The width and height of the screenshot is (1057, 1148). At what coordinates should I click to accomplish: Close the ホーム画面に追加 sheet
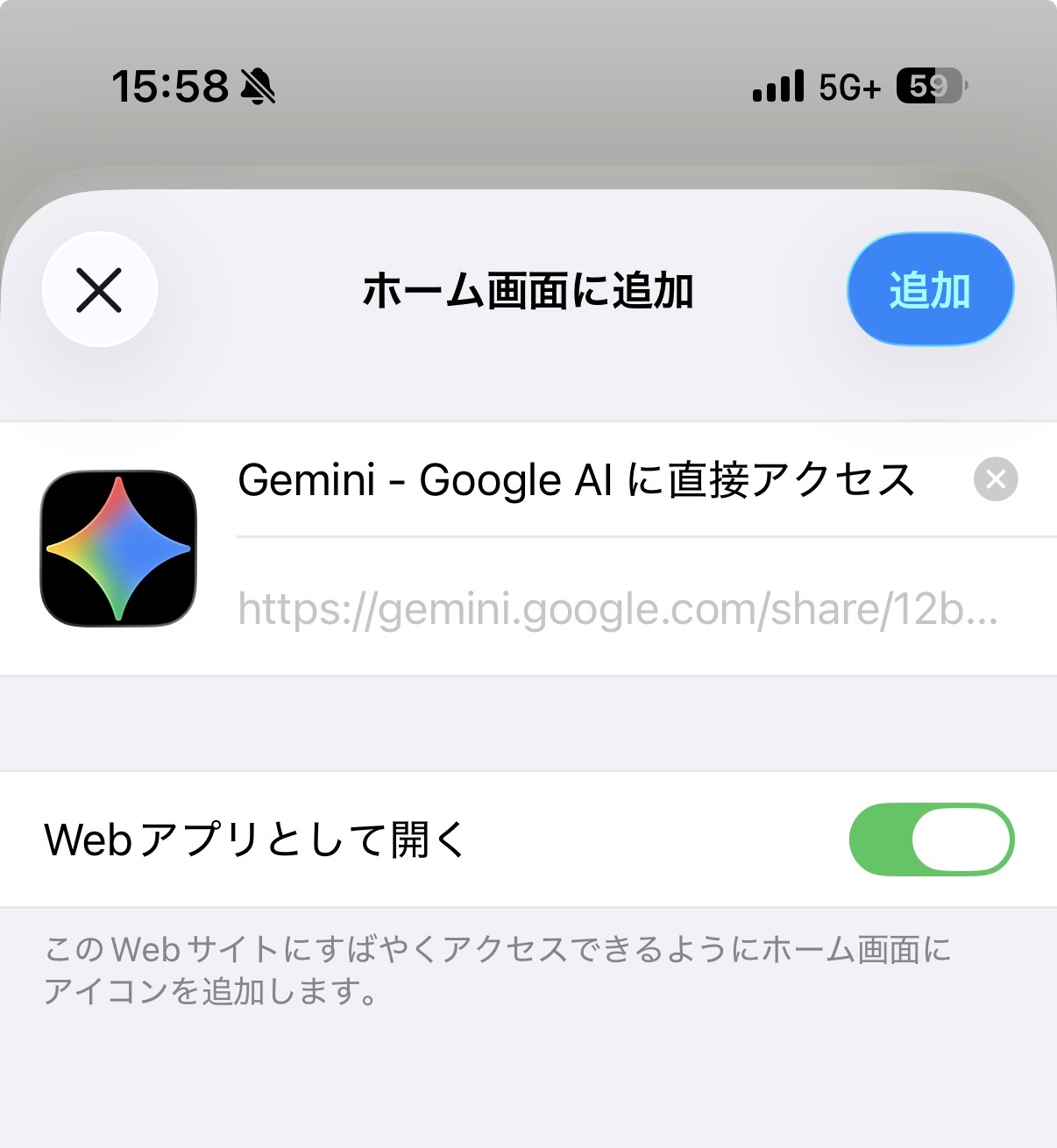(99, 290)
